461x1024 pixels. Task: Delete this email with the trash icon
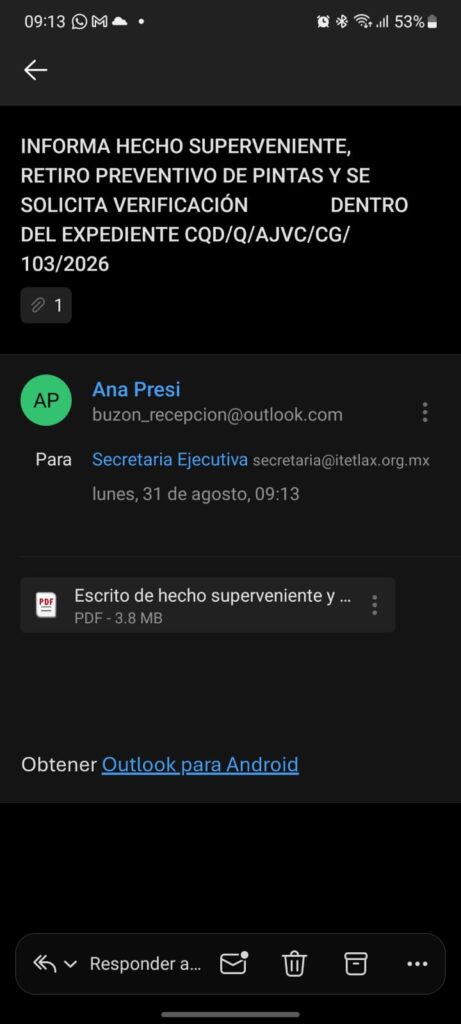pos(294,963)
